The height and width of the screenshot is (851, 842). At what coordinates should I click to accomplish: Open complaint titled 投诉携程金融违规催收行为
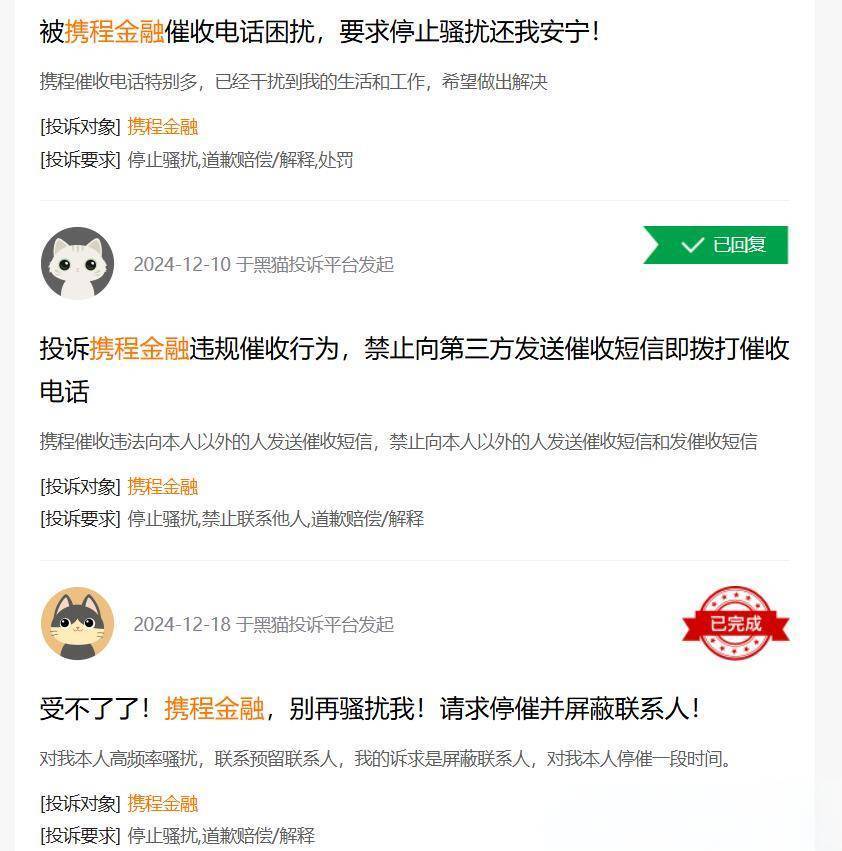414,349
